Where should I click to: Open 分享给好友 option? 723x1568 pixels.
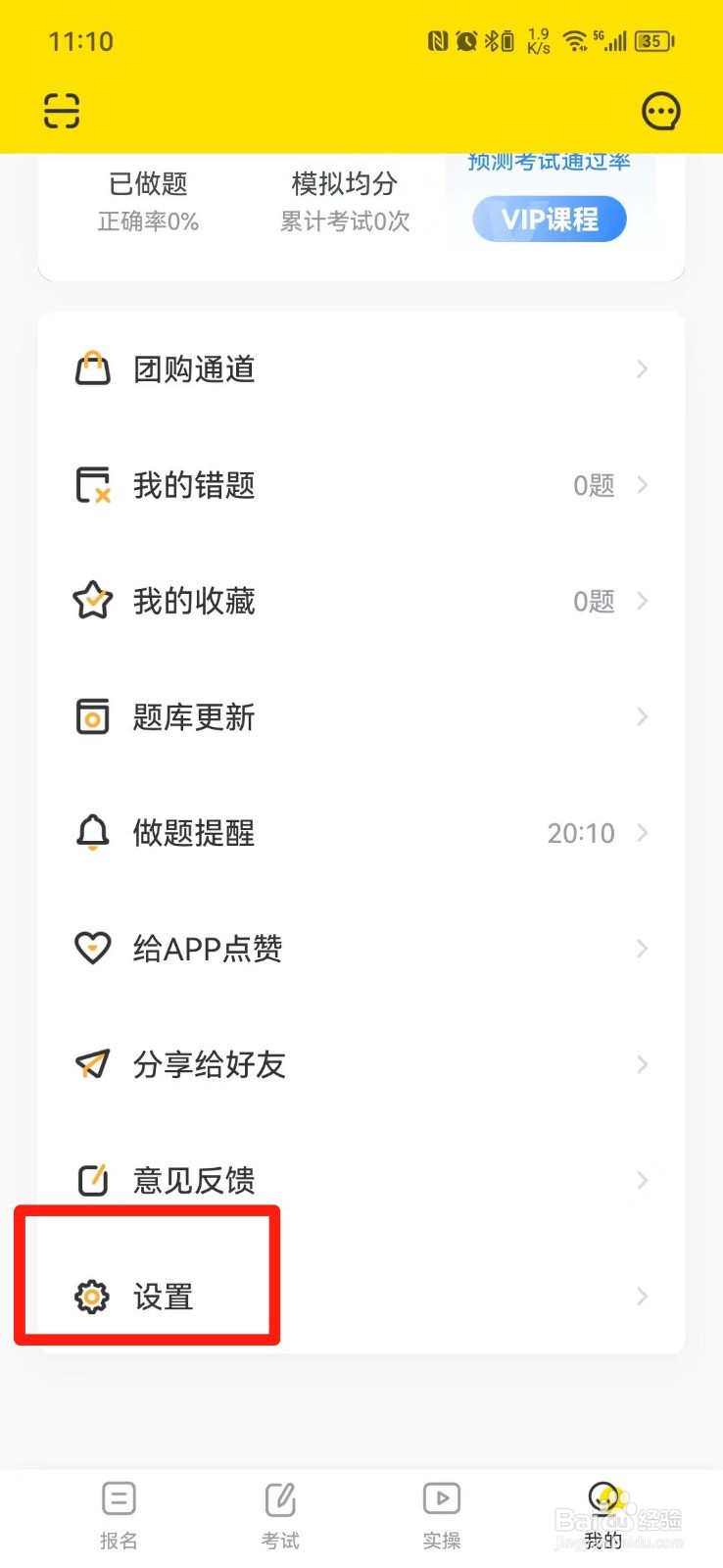361,1064
